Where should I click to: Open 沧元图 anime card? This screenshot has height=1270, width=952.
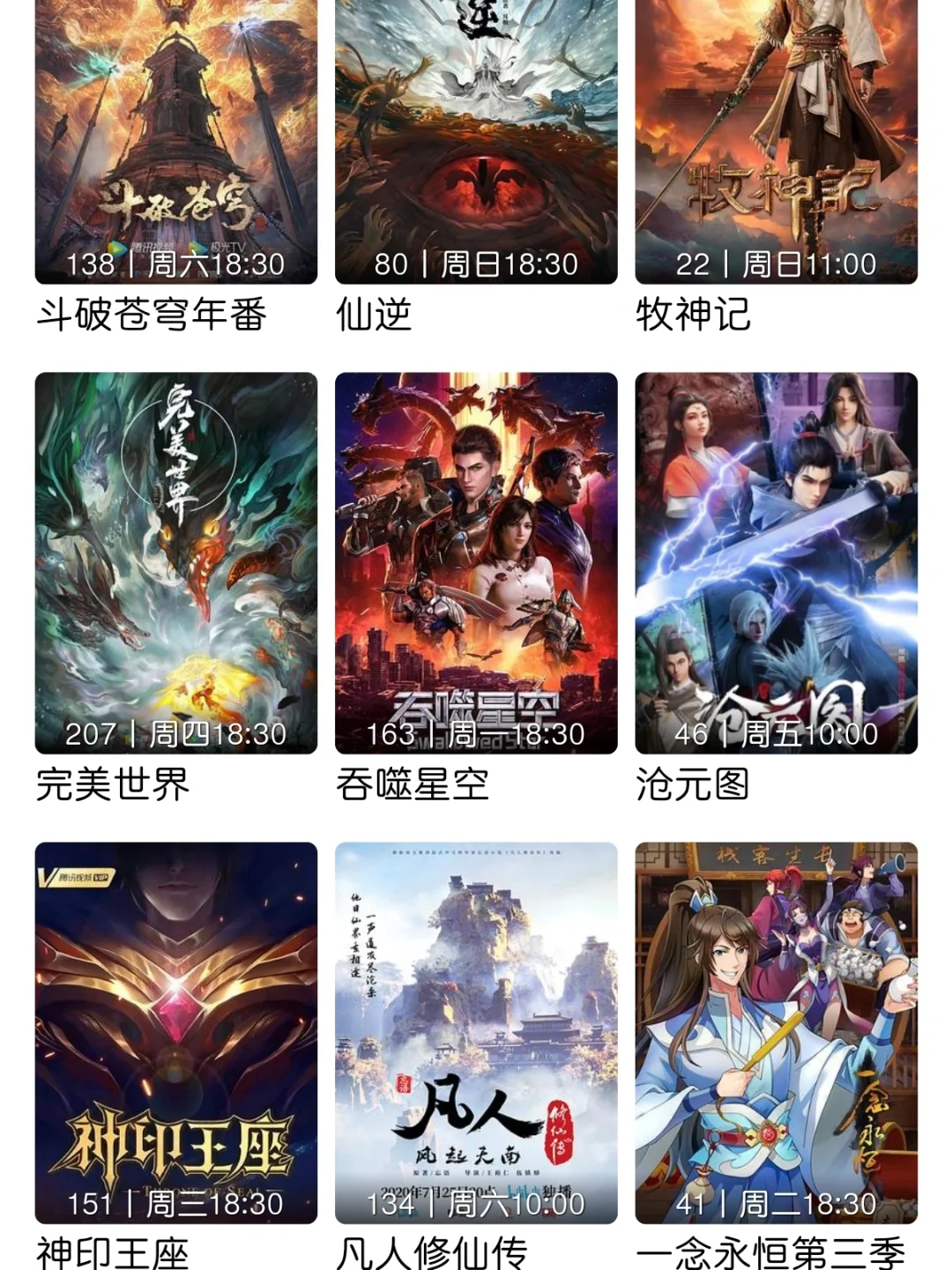(x=776, y=562)
